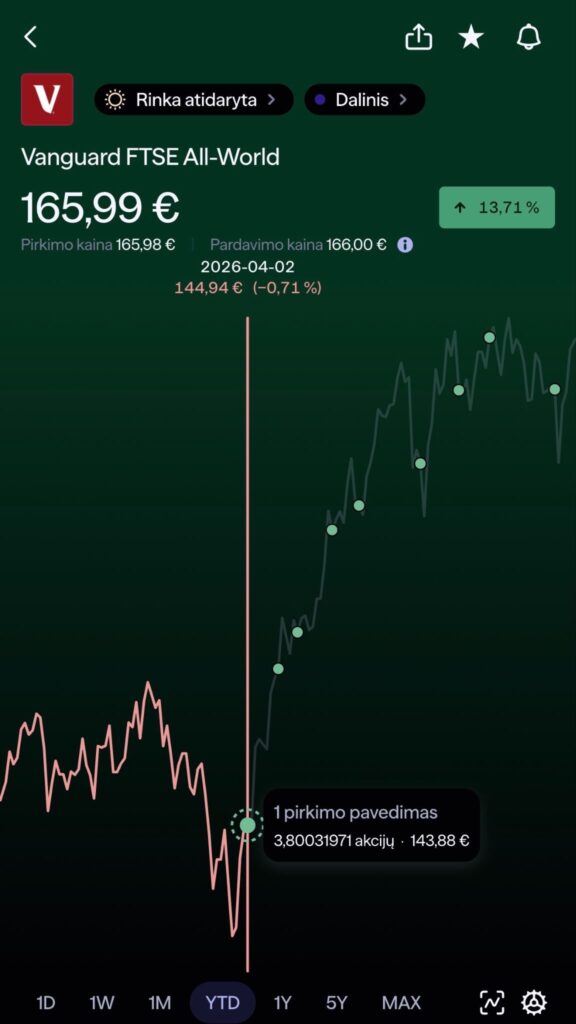Image resolution: width=576 pixels, height=1024 pixels.
Task: Select the YTD chart range
Action: (222, 1002)
